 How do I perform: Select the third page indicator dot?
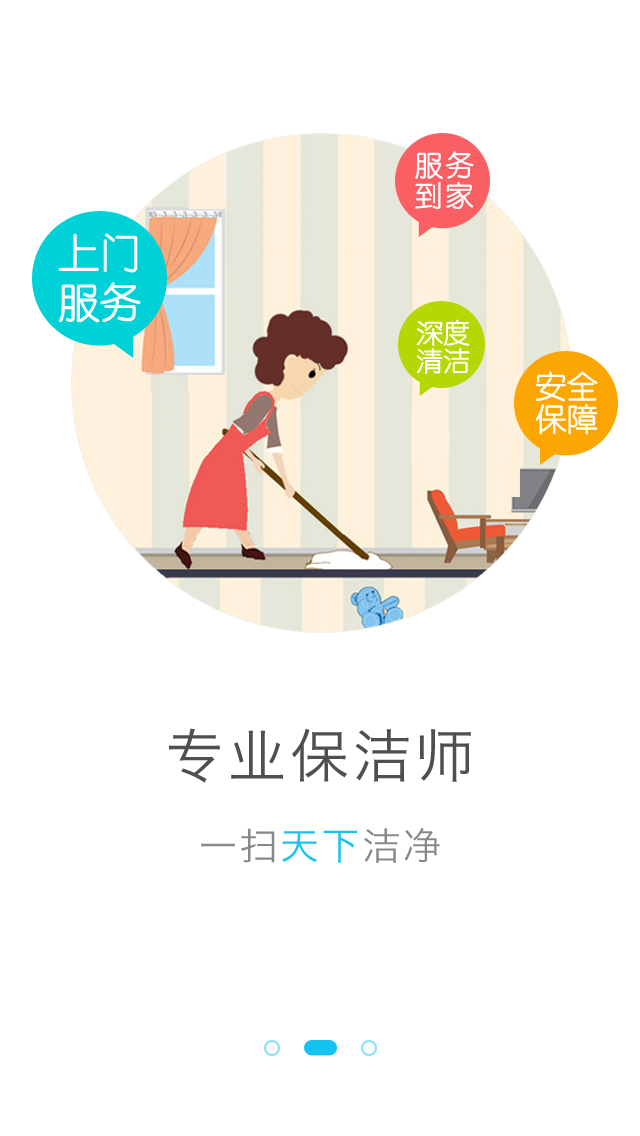click(x=369, y=1048)
